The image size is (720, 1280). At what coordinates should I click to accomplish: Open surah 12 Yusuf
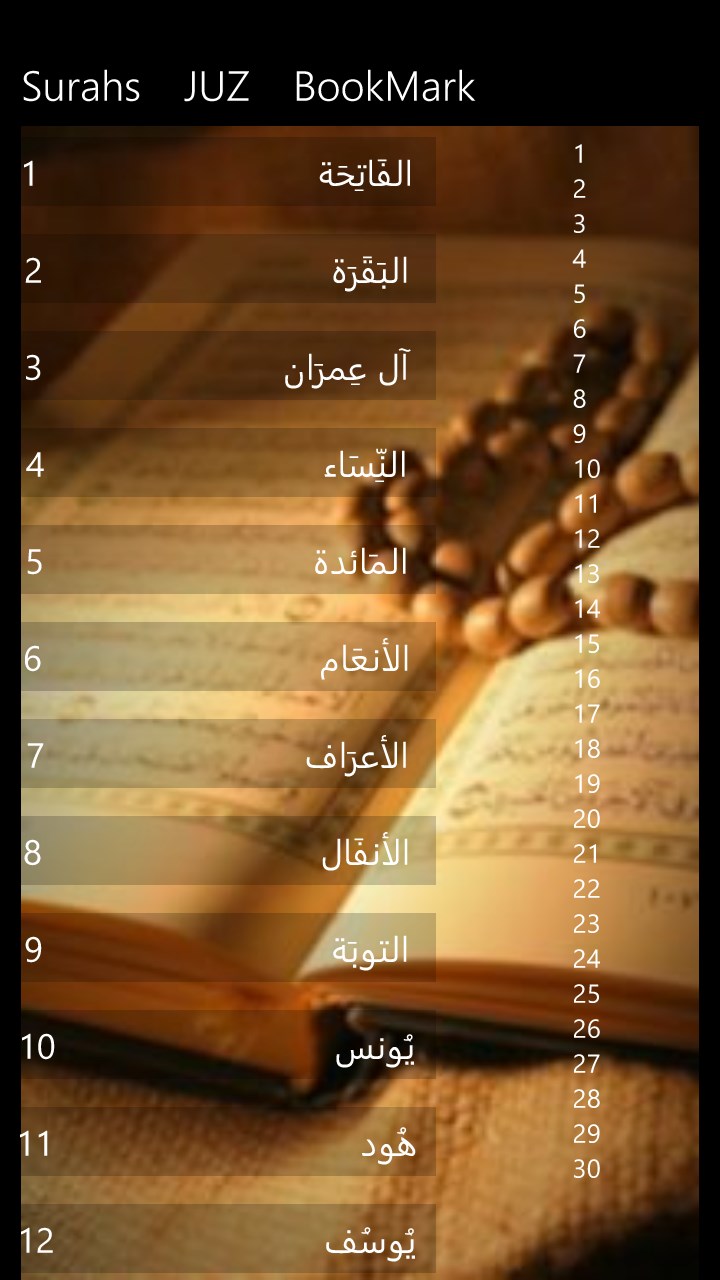click(228, 1240)
